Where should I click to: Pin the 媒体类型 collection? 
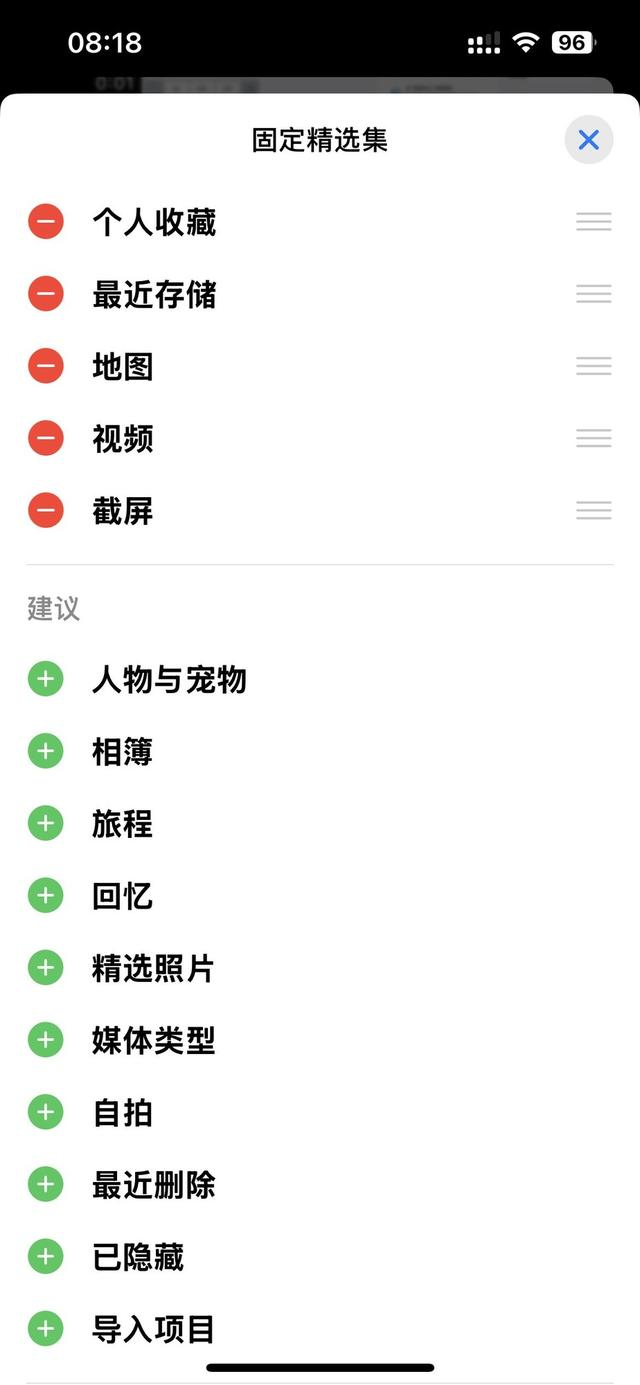coord(46,1040)
